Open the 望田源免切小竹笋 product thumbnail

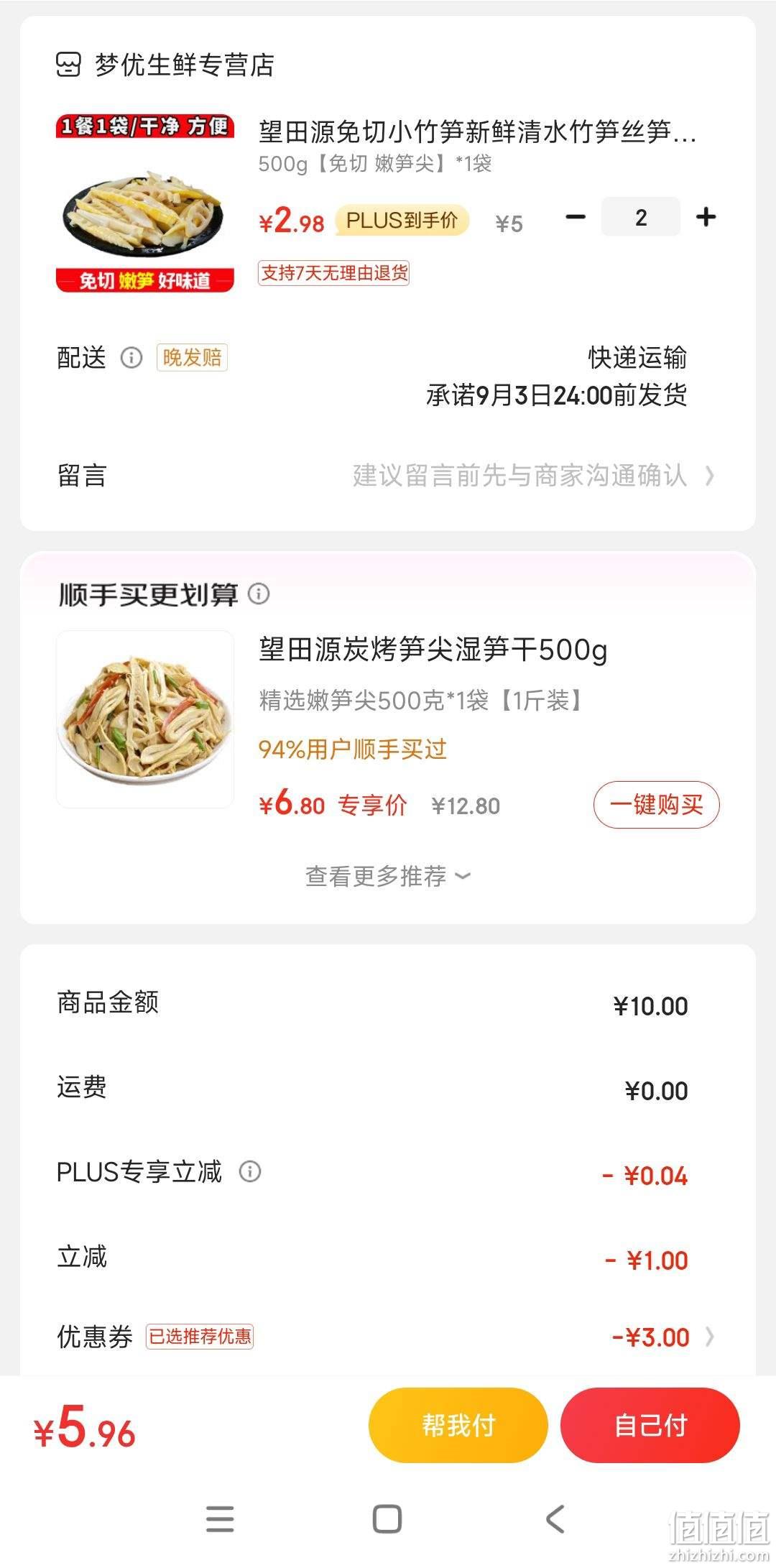click(x=145, y=203)
